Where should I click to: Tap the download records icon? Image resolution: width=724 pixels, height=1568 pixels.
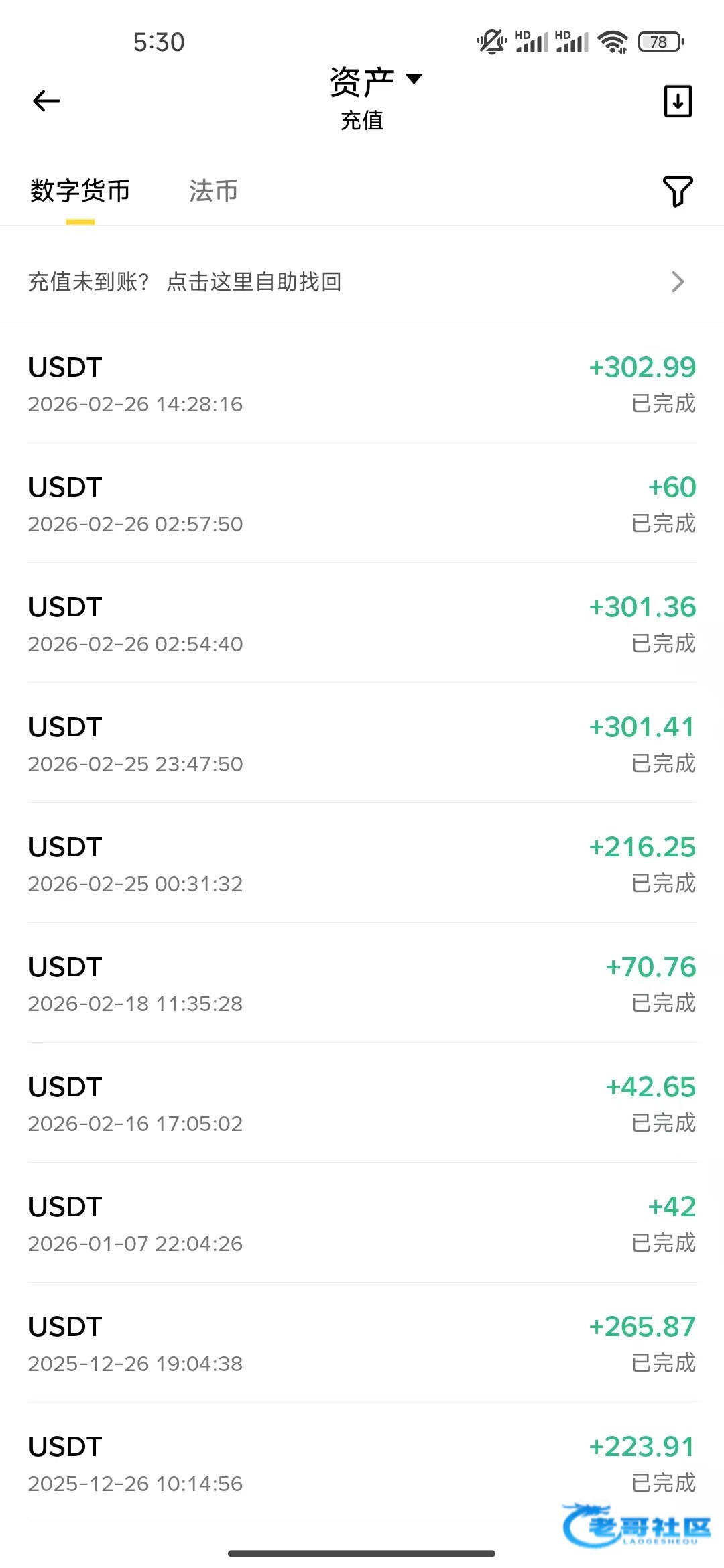tap(678, 101)
